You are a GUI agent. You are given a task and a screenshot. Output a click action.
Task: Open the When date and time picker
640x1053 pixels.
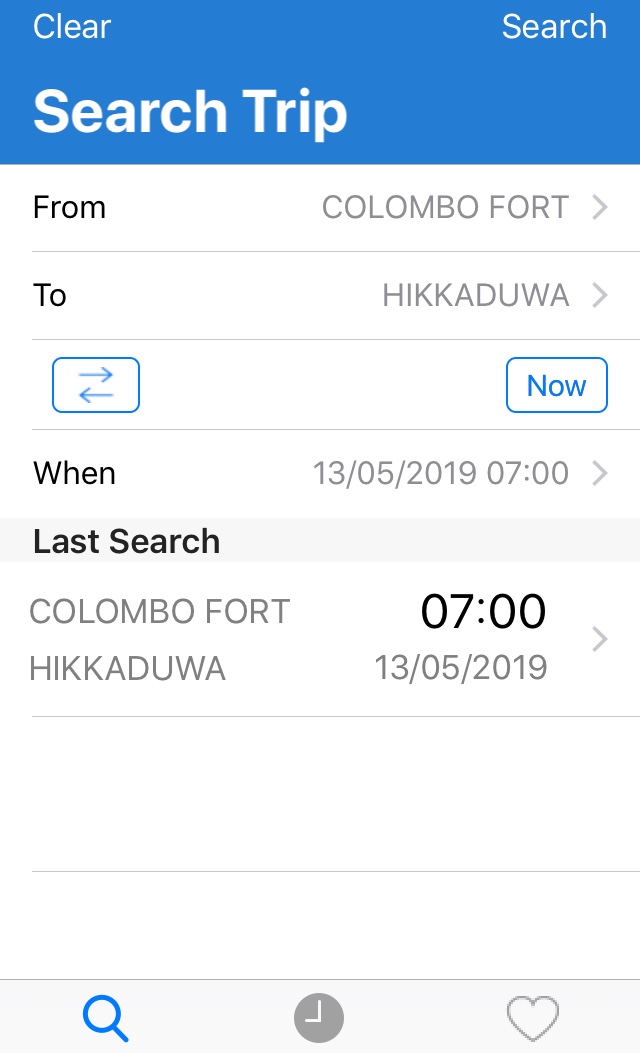(320, 473)
